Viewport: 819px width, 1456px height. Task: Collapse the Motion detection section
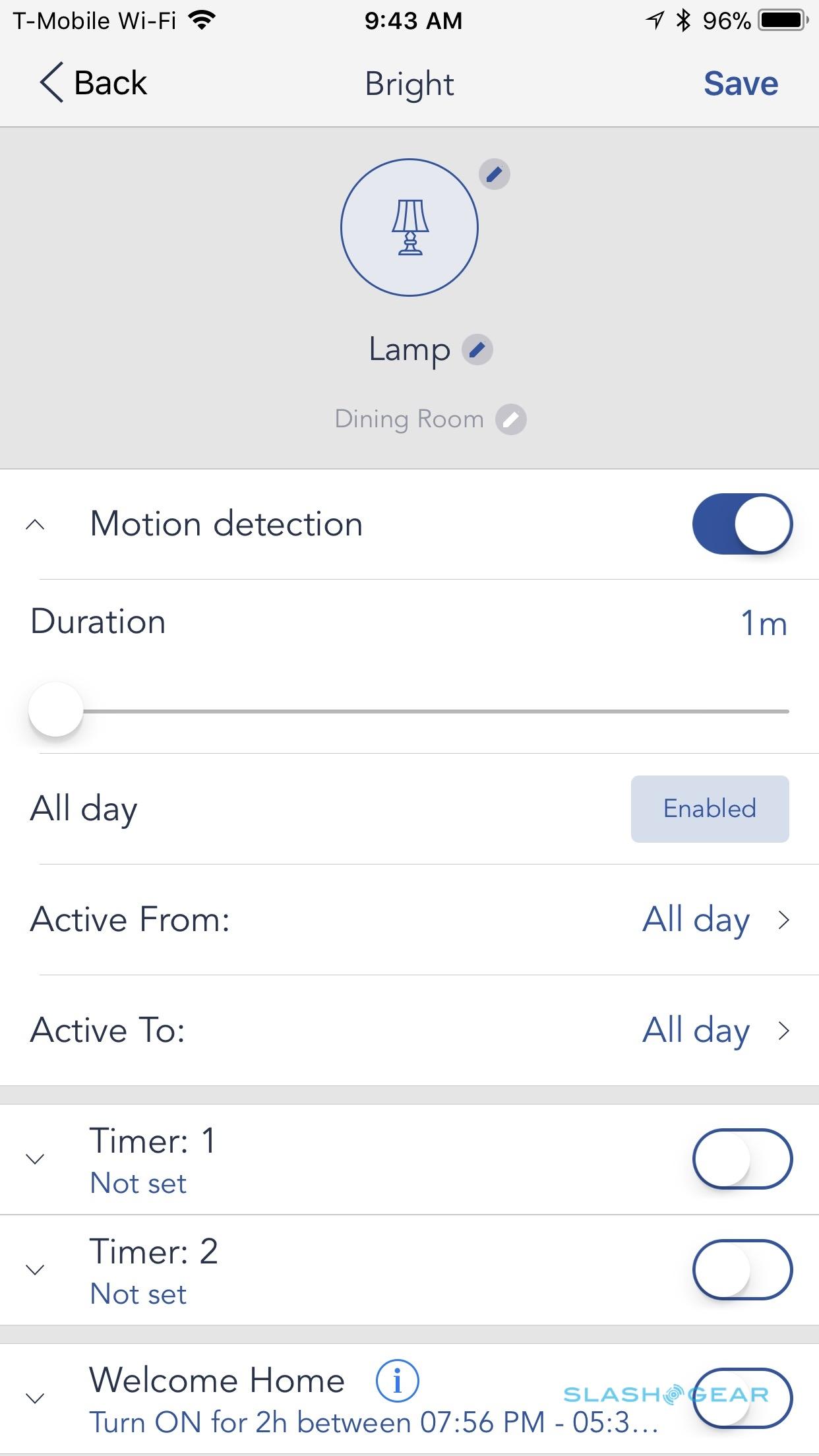36,525
